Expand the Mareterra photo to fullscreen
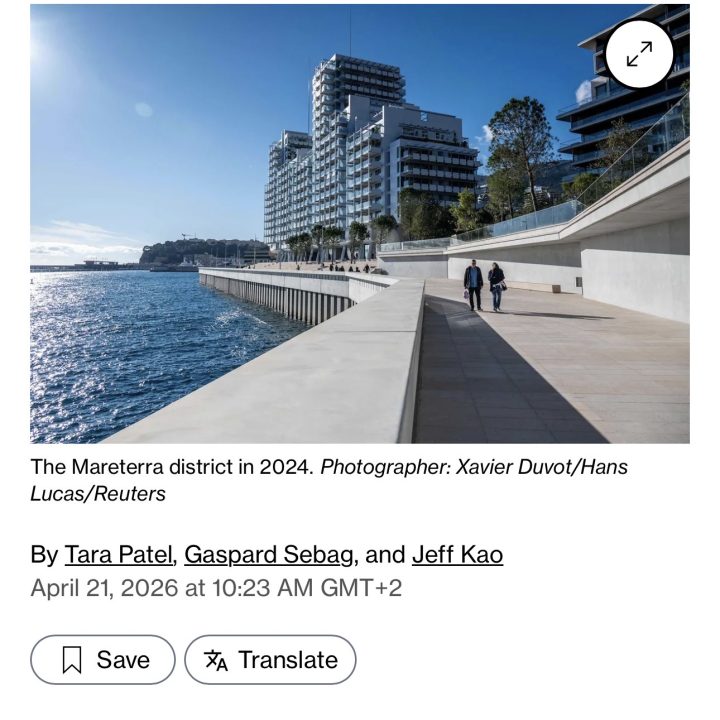 [639, 54]
